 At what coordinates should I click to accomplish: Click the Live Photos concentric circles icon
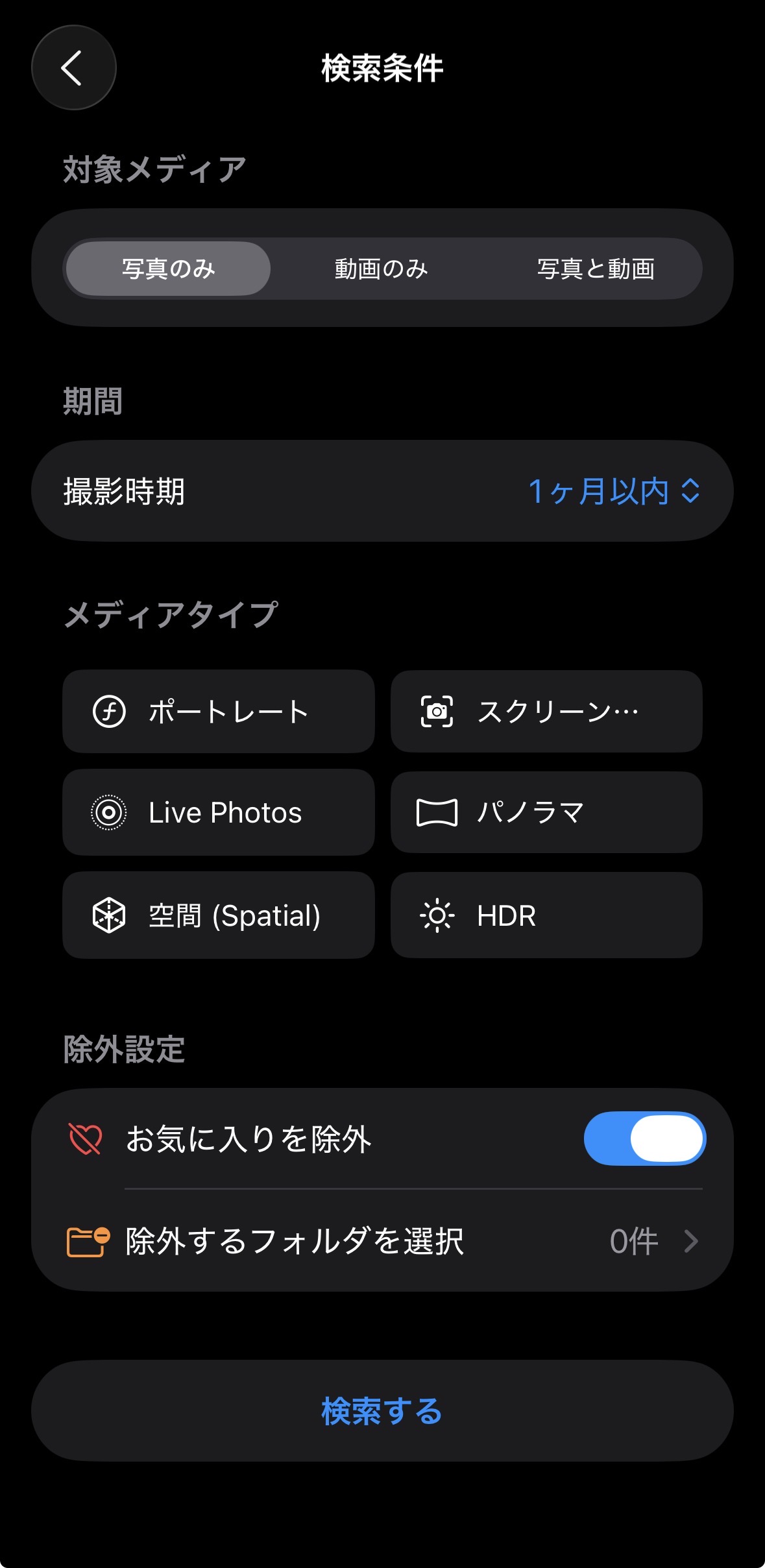pyautogui.click(x=109, y=813)
